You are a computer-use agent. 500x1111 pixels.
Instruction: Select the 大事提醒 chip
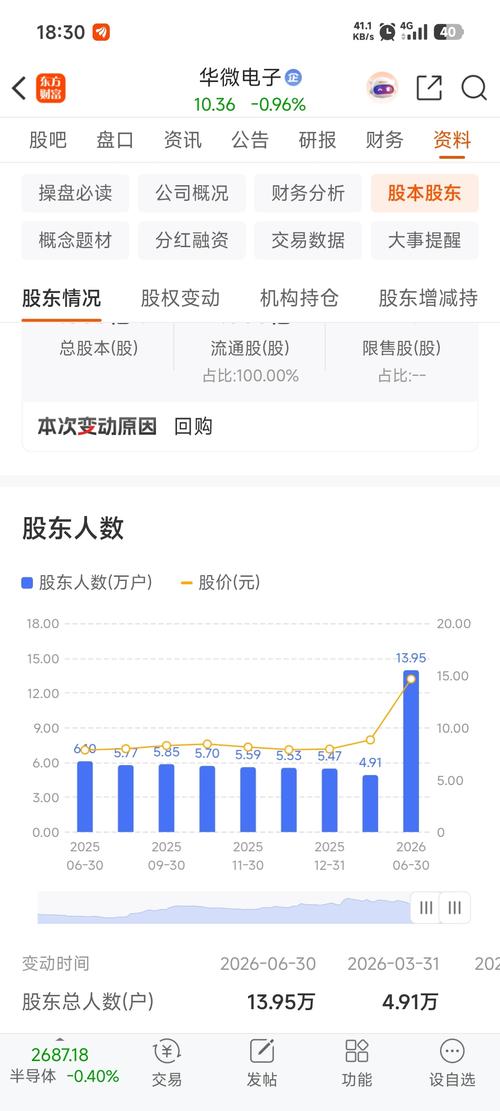click(424, 240)
